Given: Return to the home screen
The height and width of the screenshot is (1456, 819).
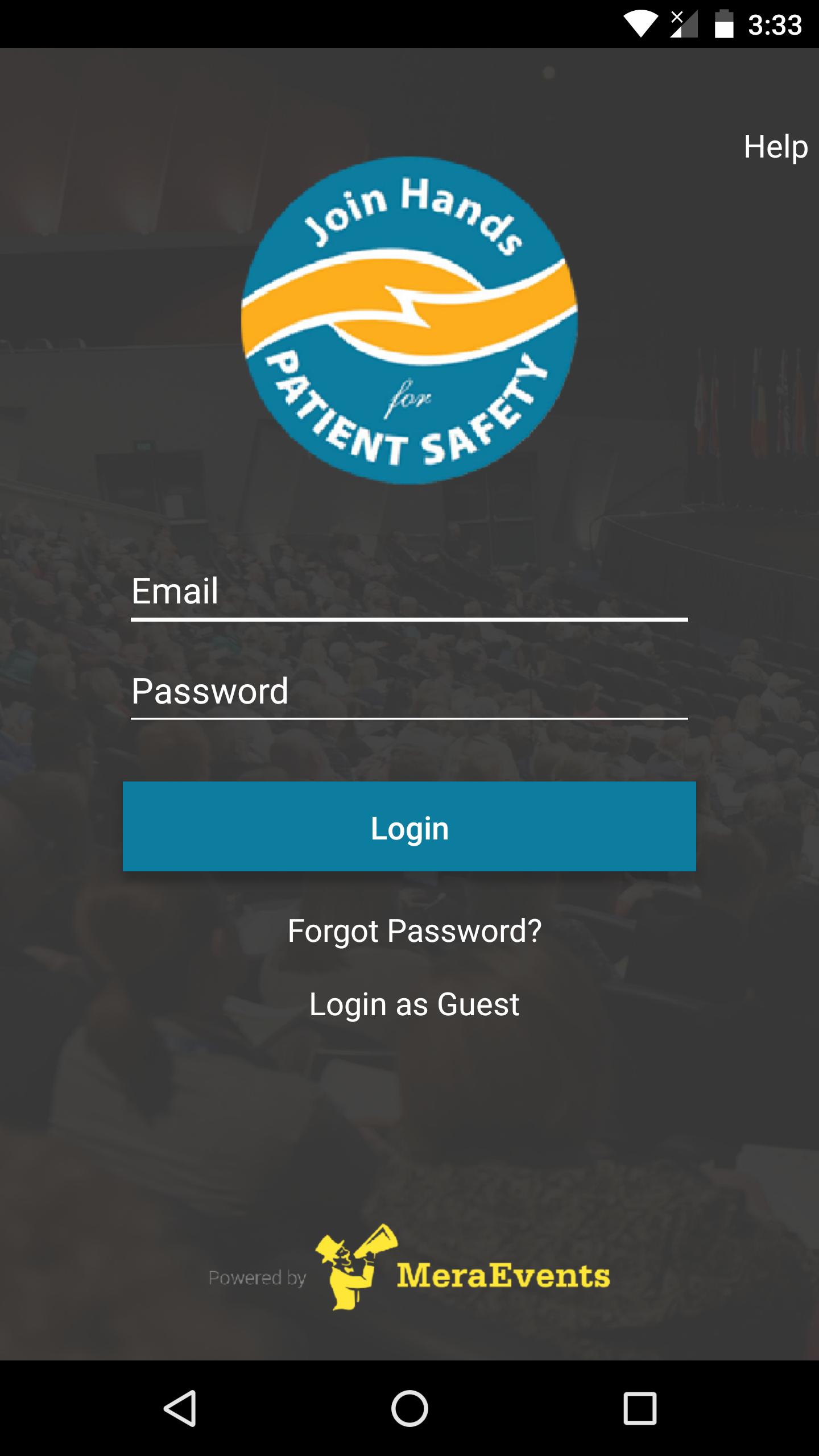Looking at the screenshot, I should click(x=409, y=1408).
